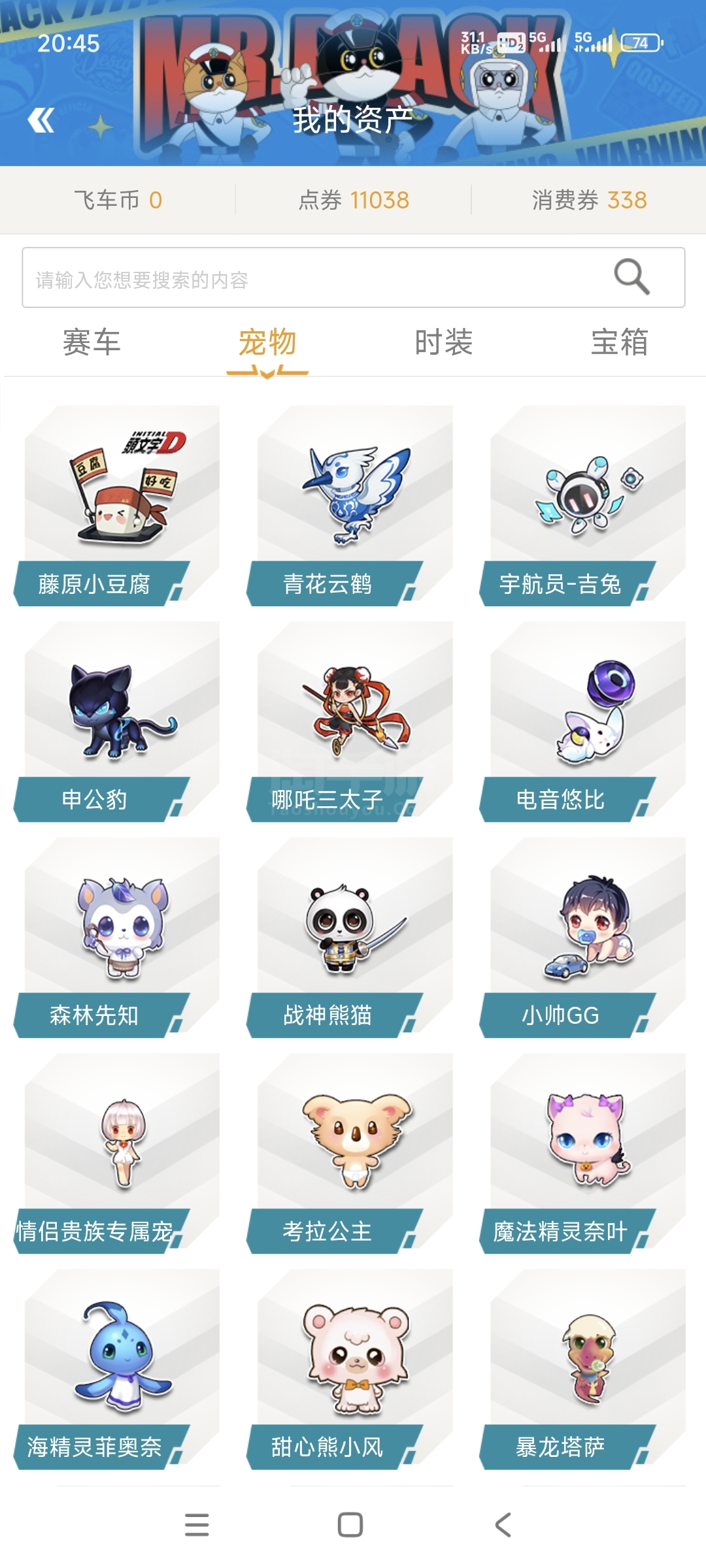Open the 宝箱 tab
This screenshot has height=1568, width=706.
[620, 342]
